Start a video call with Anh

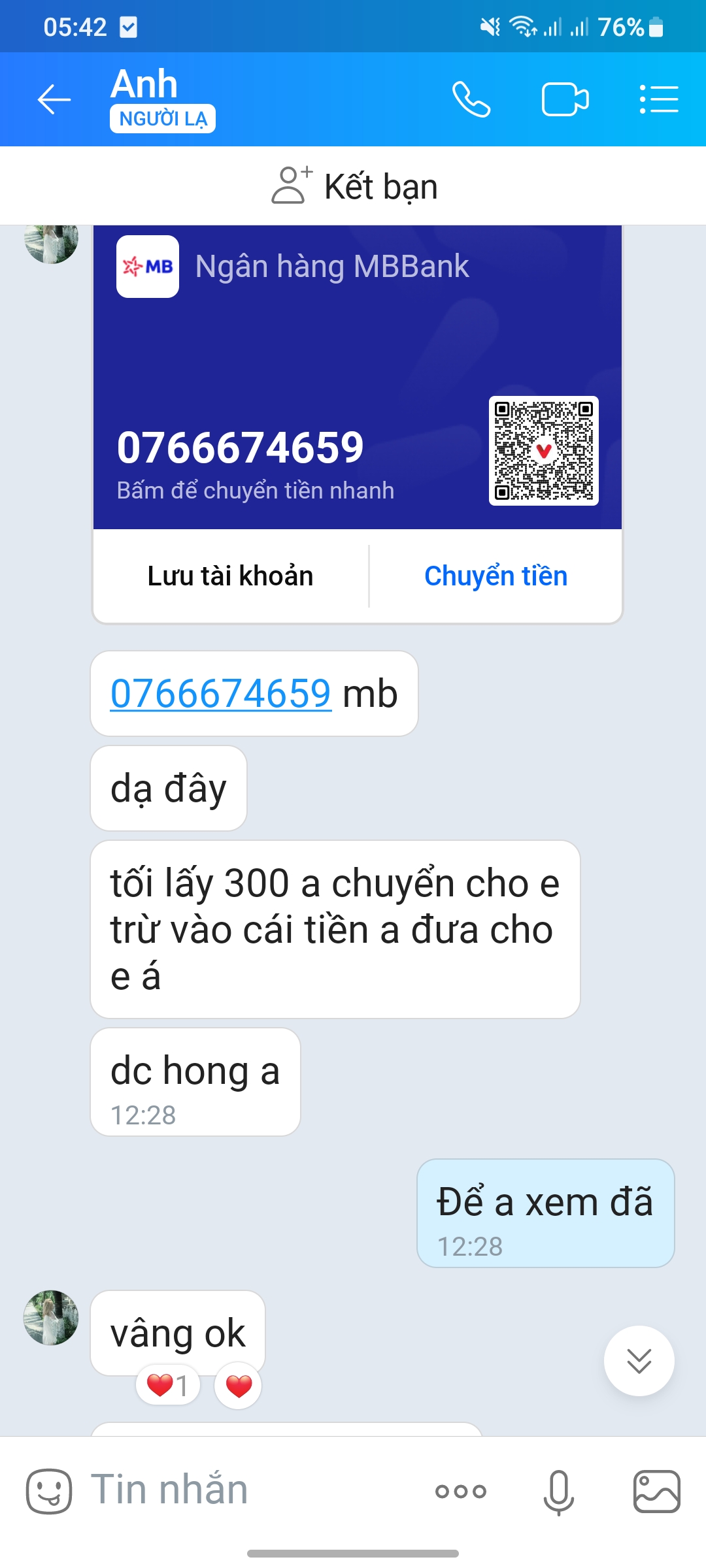565,100
